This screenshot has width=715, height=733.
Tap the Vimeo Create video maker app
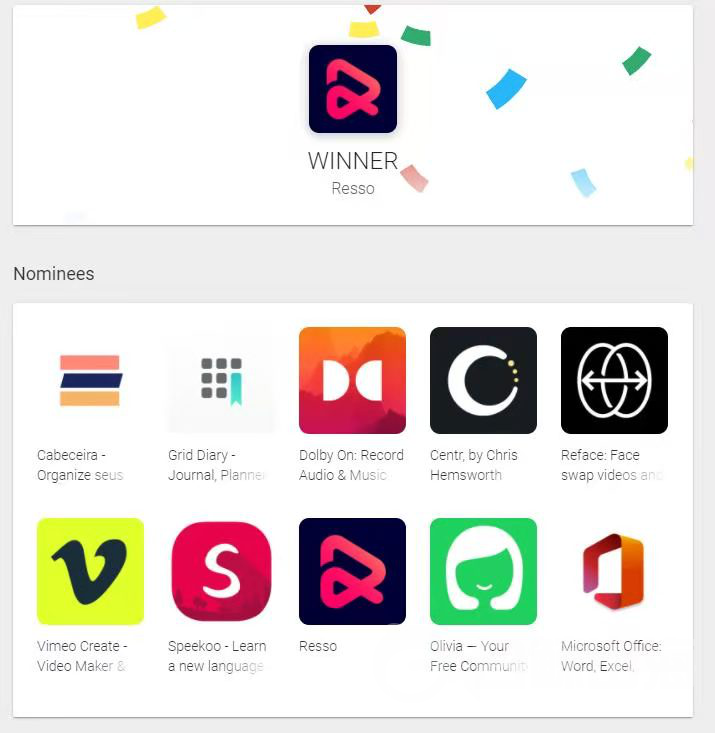pos(90,571)
